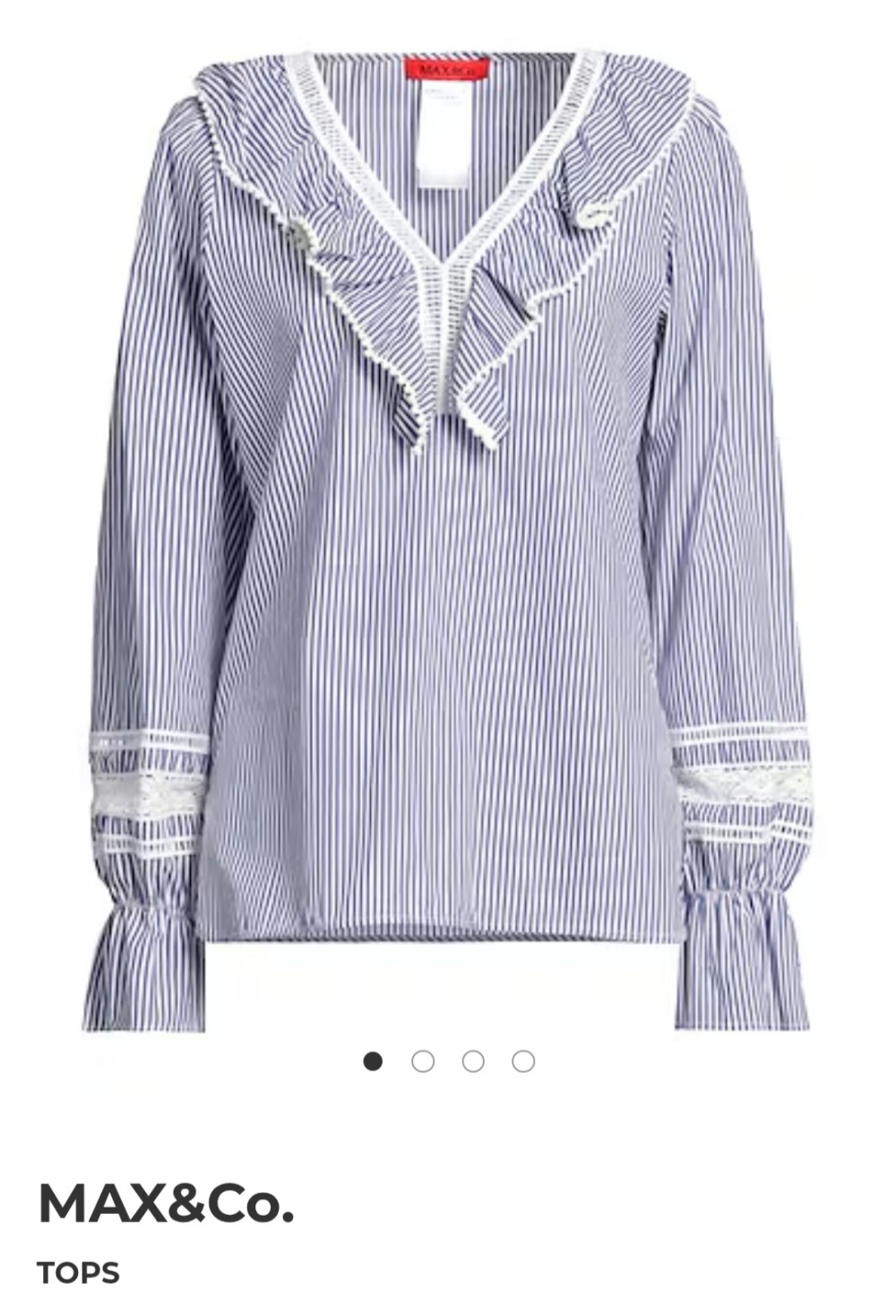
Task: Open the striped blouse product photo
Action: (x=448, y=538)
